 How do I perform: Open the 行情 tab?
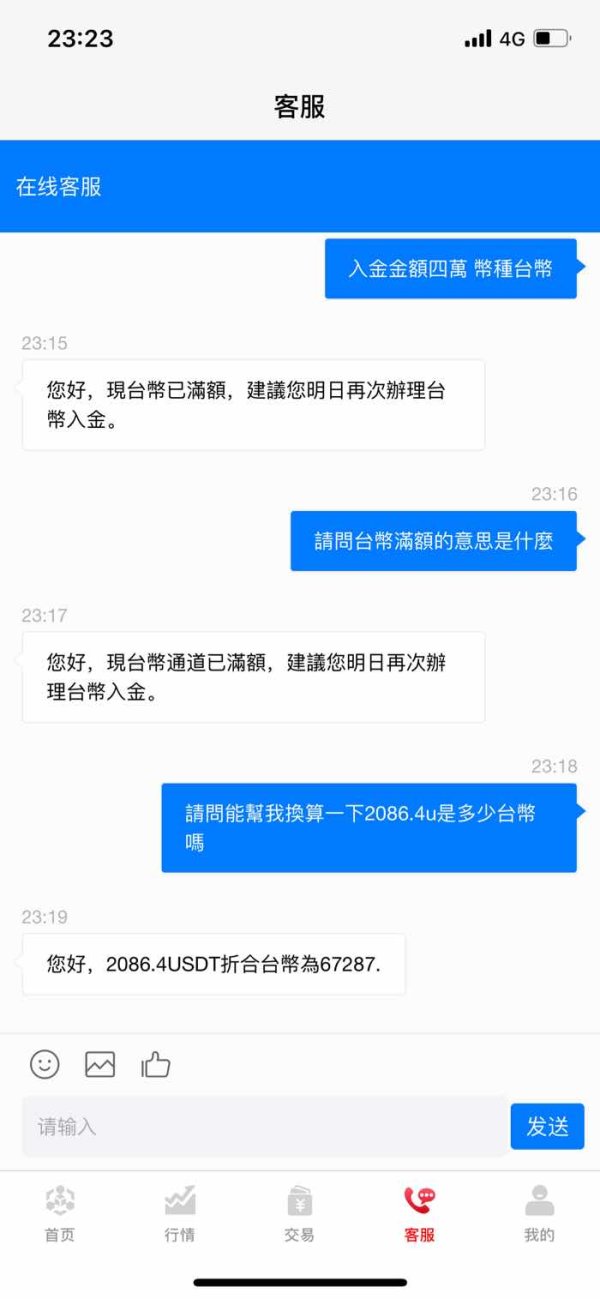click(180, 1213)
